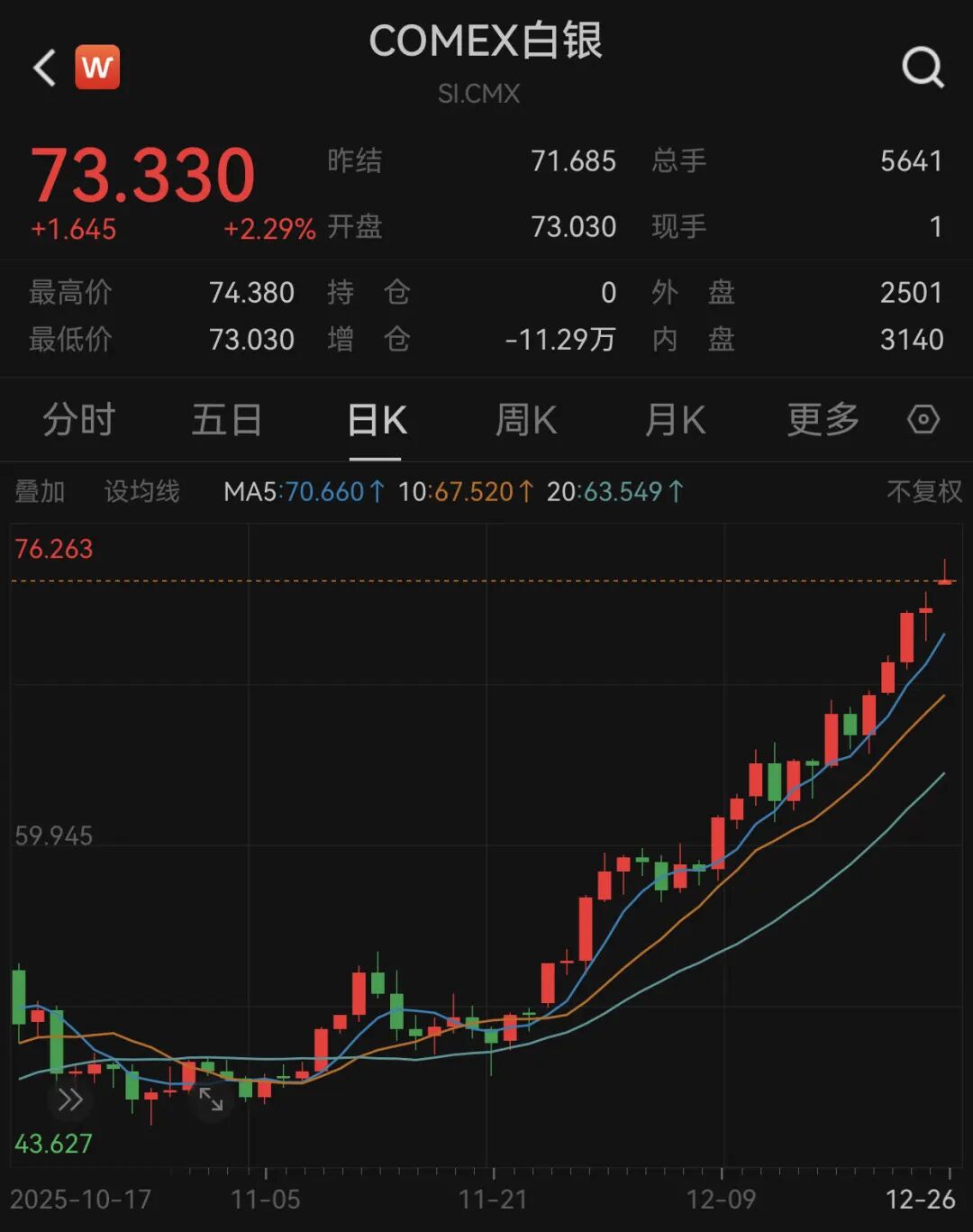
Task: Switch to the 五日 chart tab
Action: [227, 420]
